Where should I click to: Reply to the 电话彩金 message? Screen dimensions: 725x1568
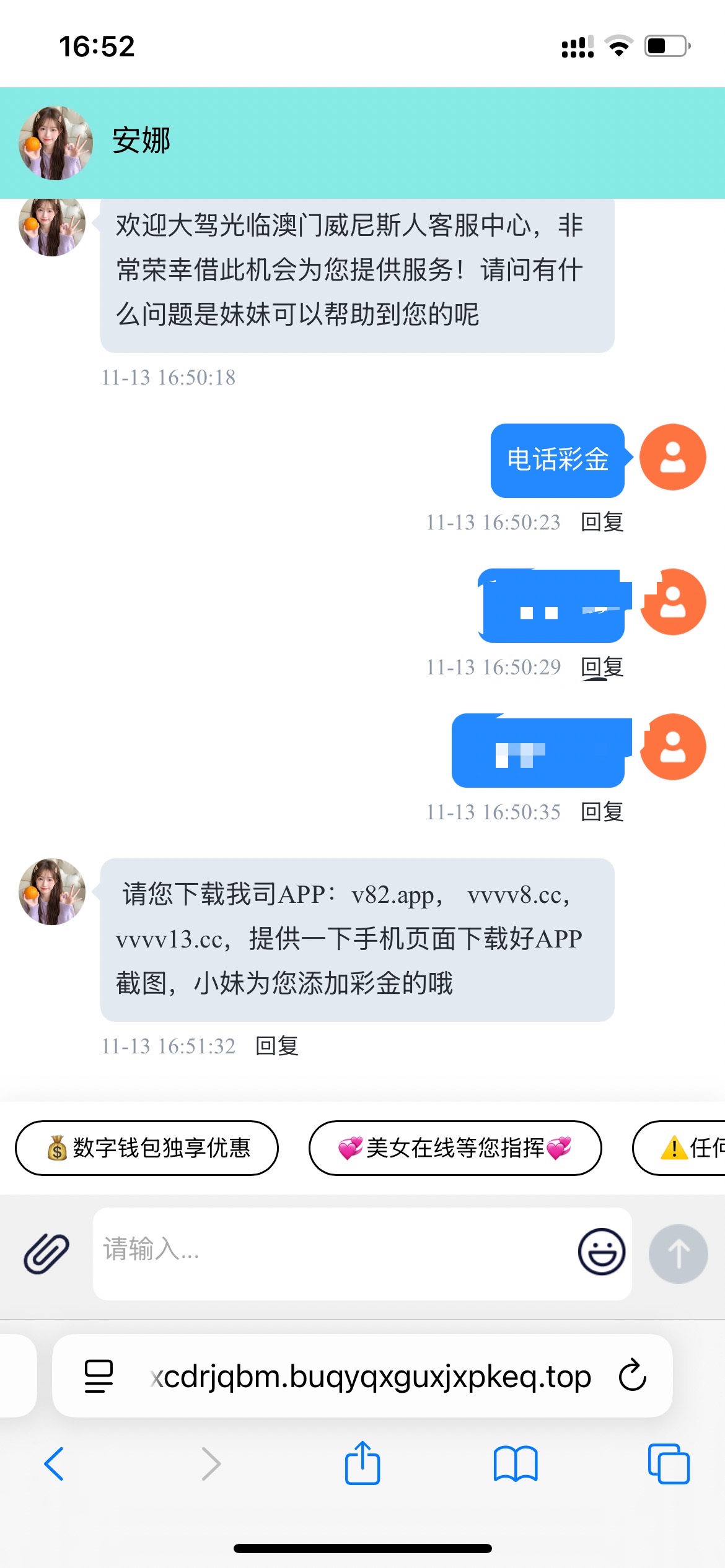point(602,522)
